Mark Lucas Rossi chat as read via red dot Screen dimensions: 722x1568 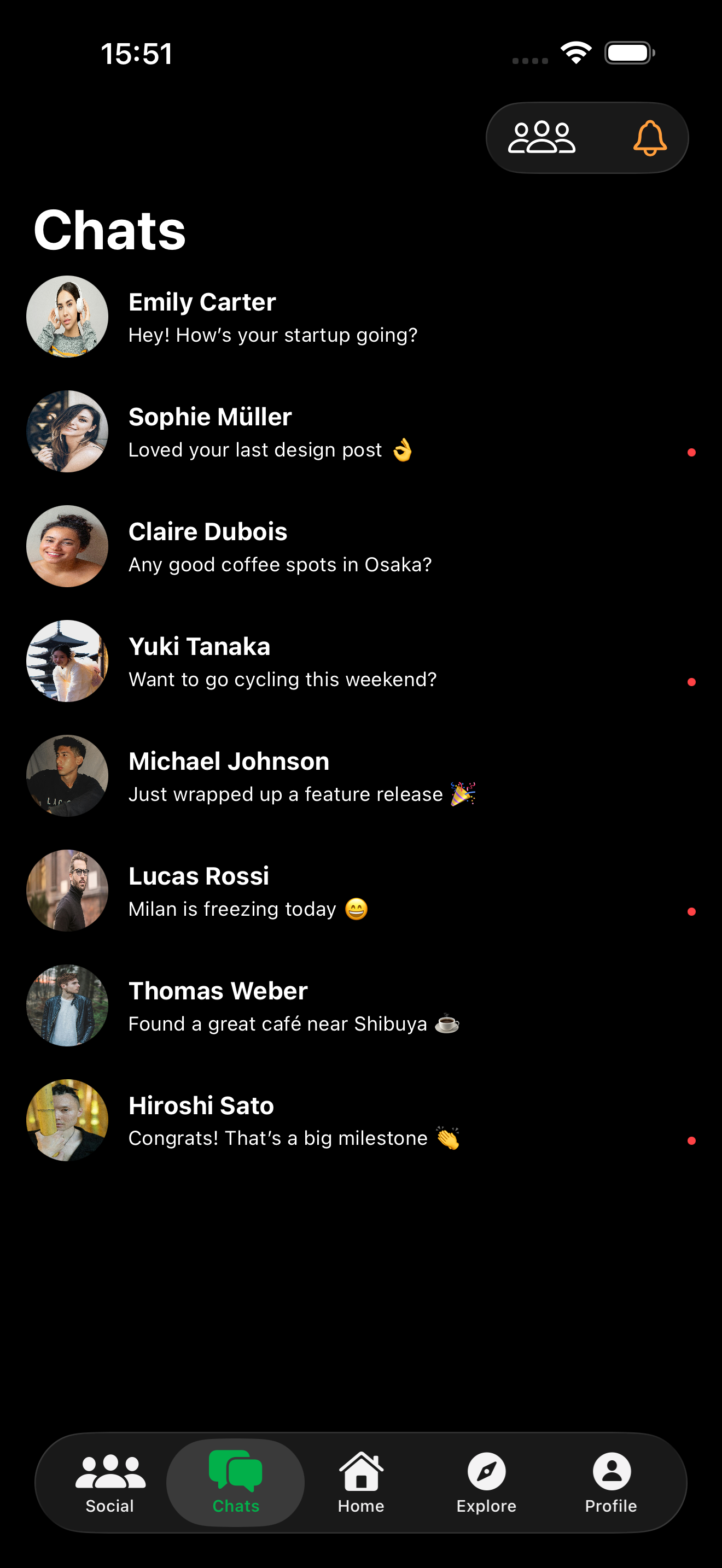[x=691, y=911]
